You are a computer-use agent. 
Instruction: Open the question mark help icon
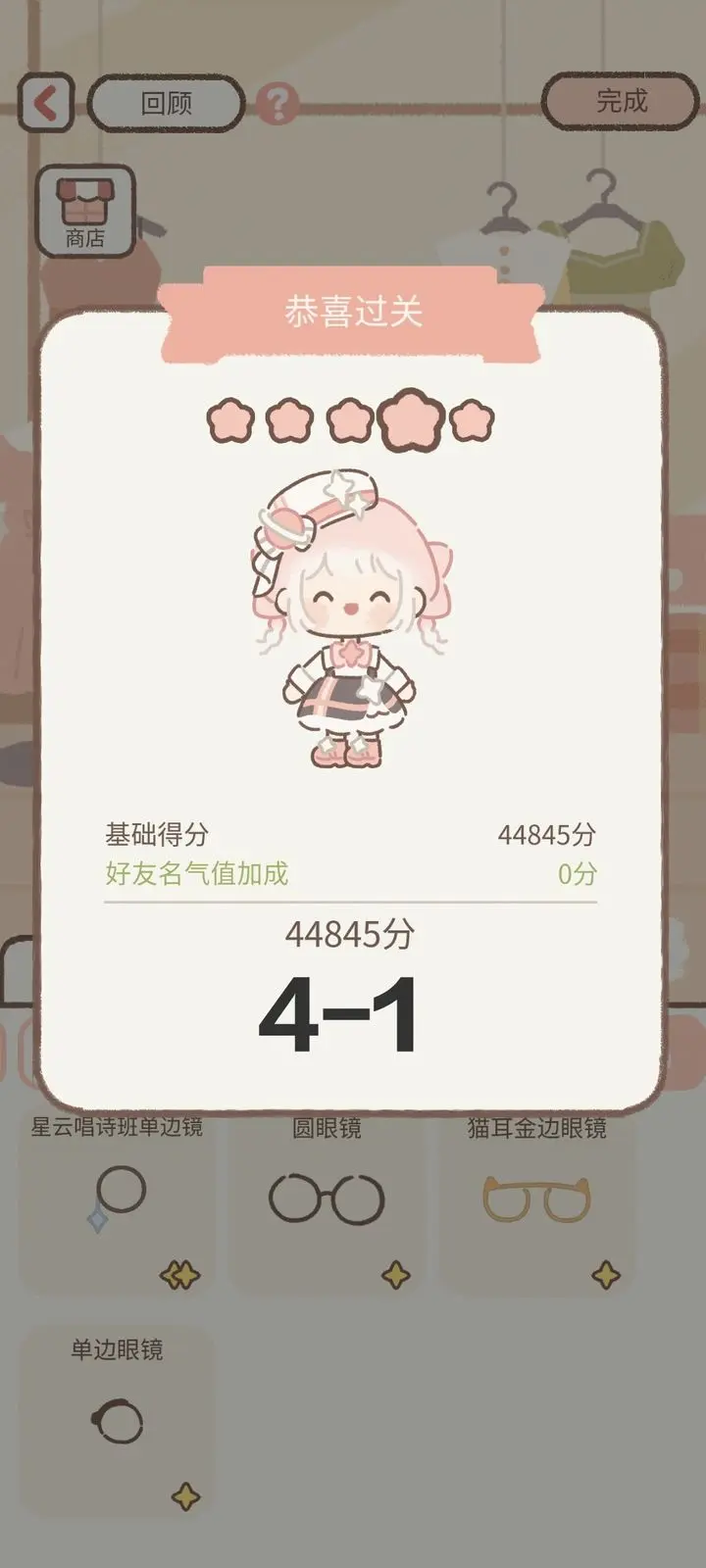click(277, 103)
